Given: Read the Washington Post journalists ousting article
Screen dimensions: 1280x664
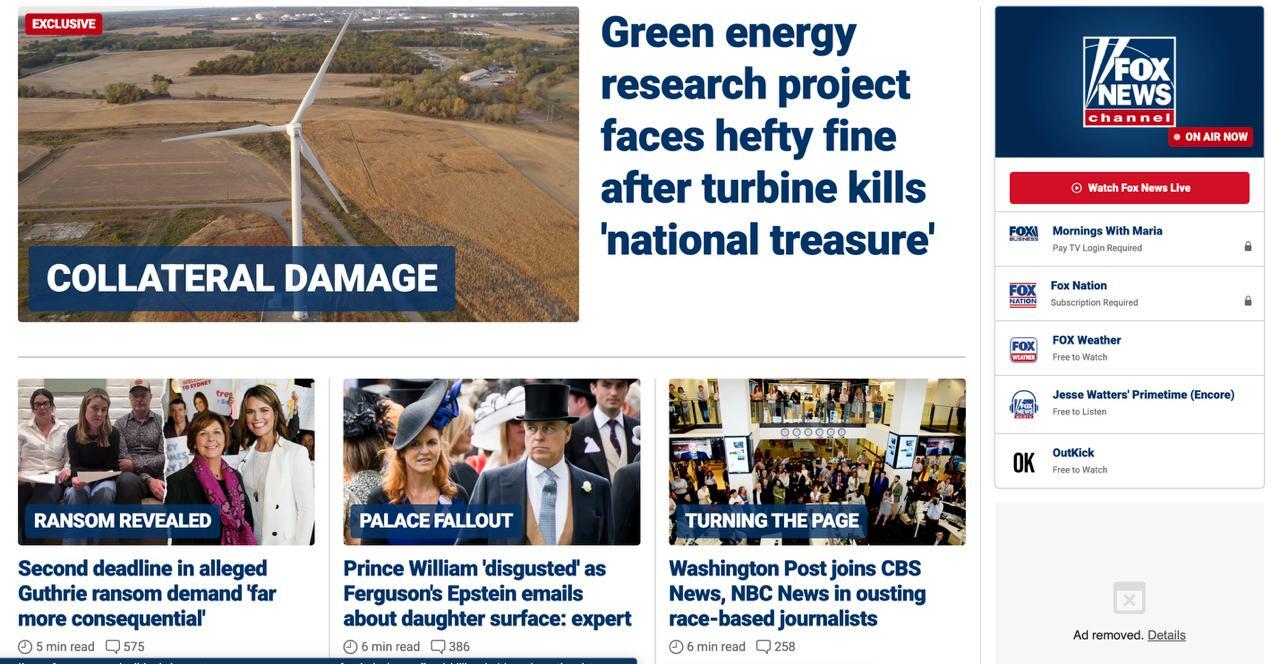Looking at the screenshot, I should click(797, 593).
